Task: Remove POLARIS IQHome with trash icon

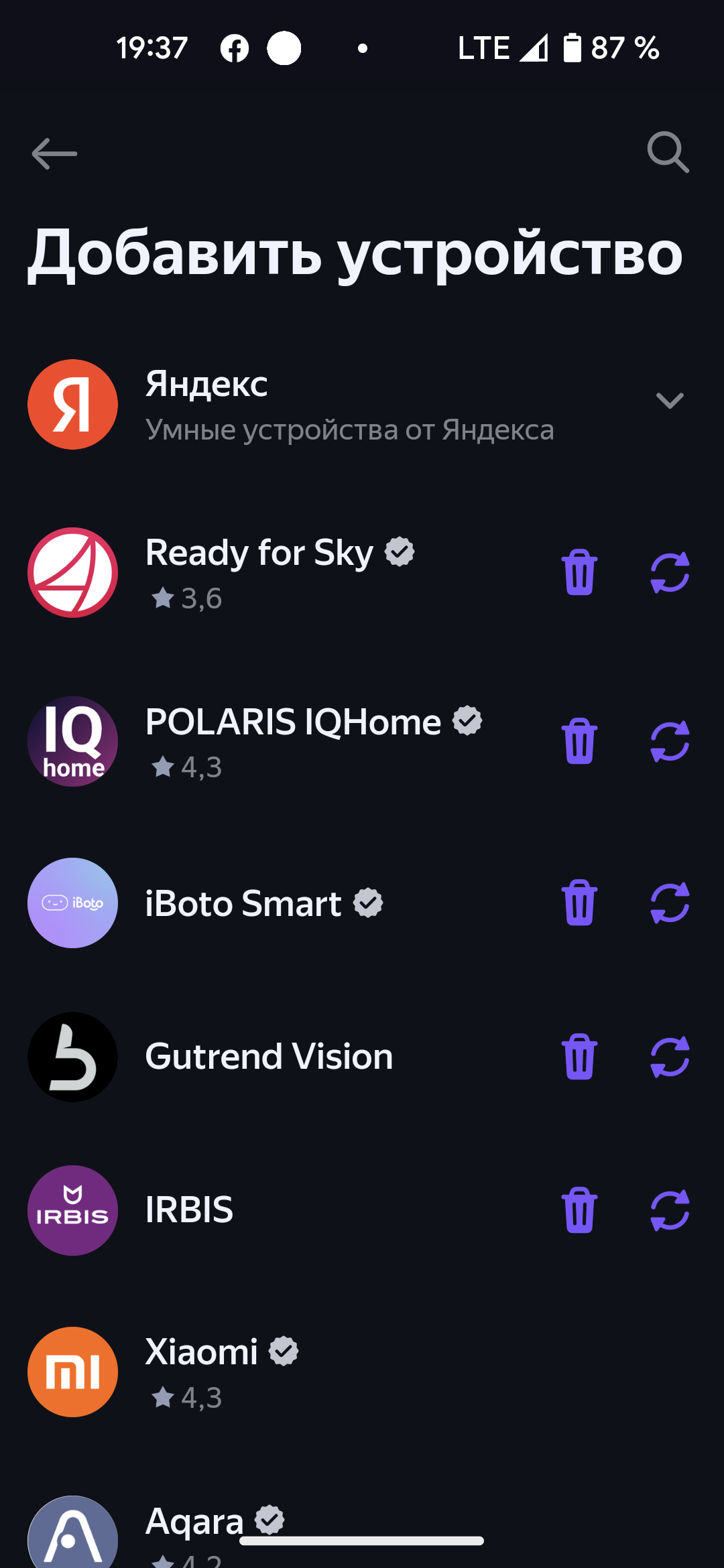Action: pos(579,741)
